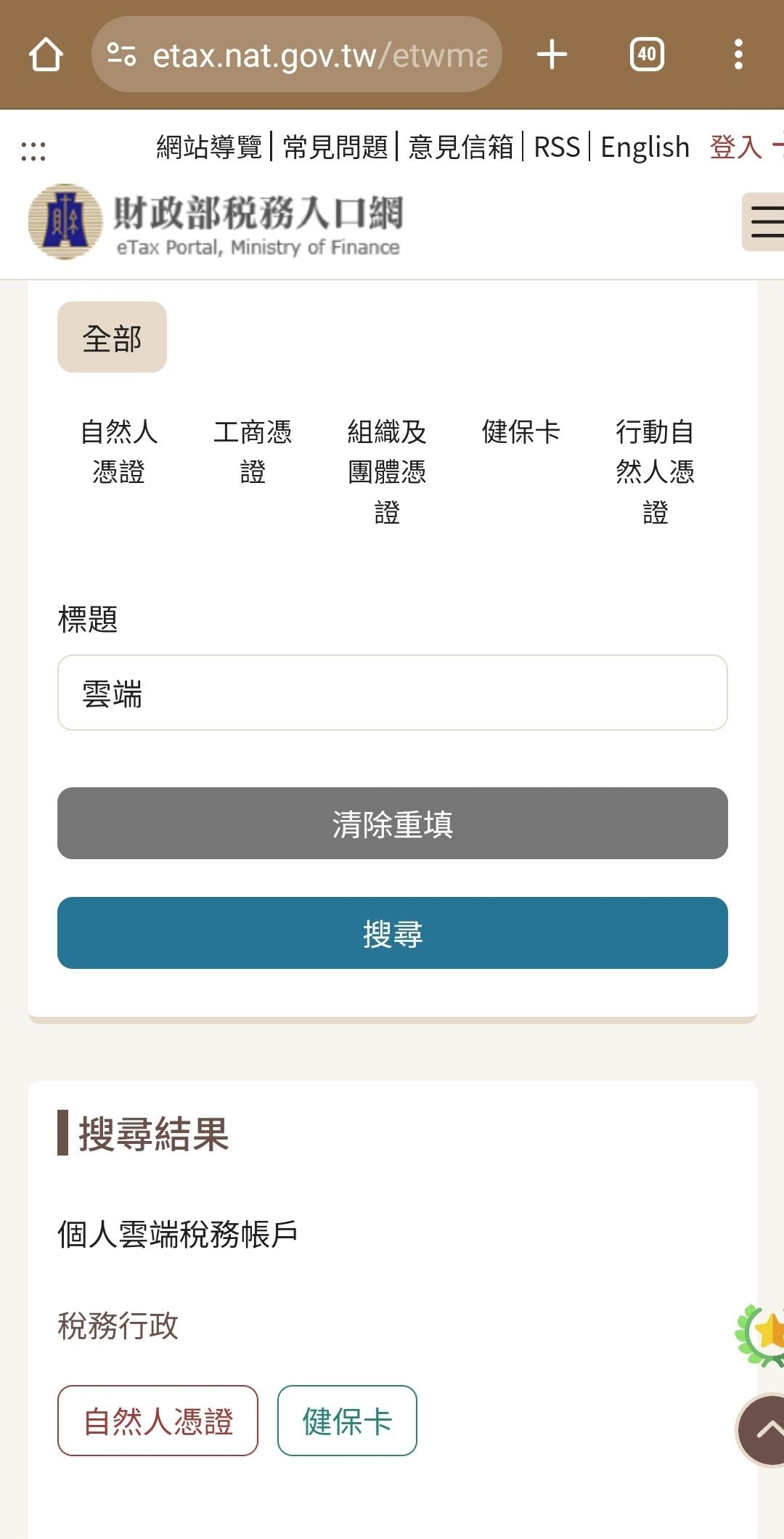Open the RSS link
This screenshot has width=784, height=1539.
tap(557, 147)
